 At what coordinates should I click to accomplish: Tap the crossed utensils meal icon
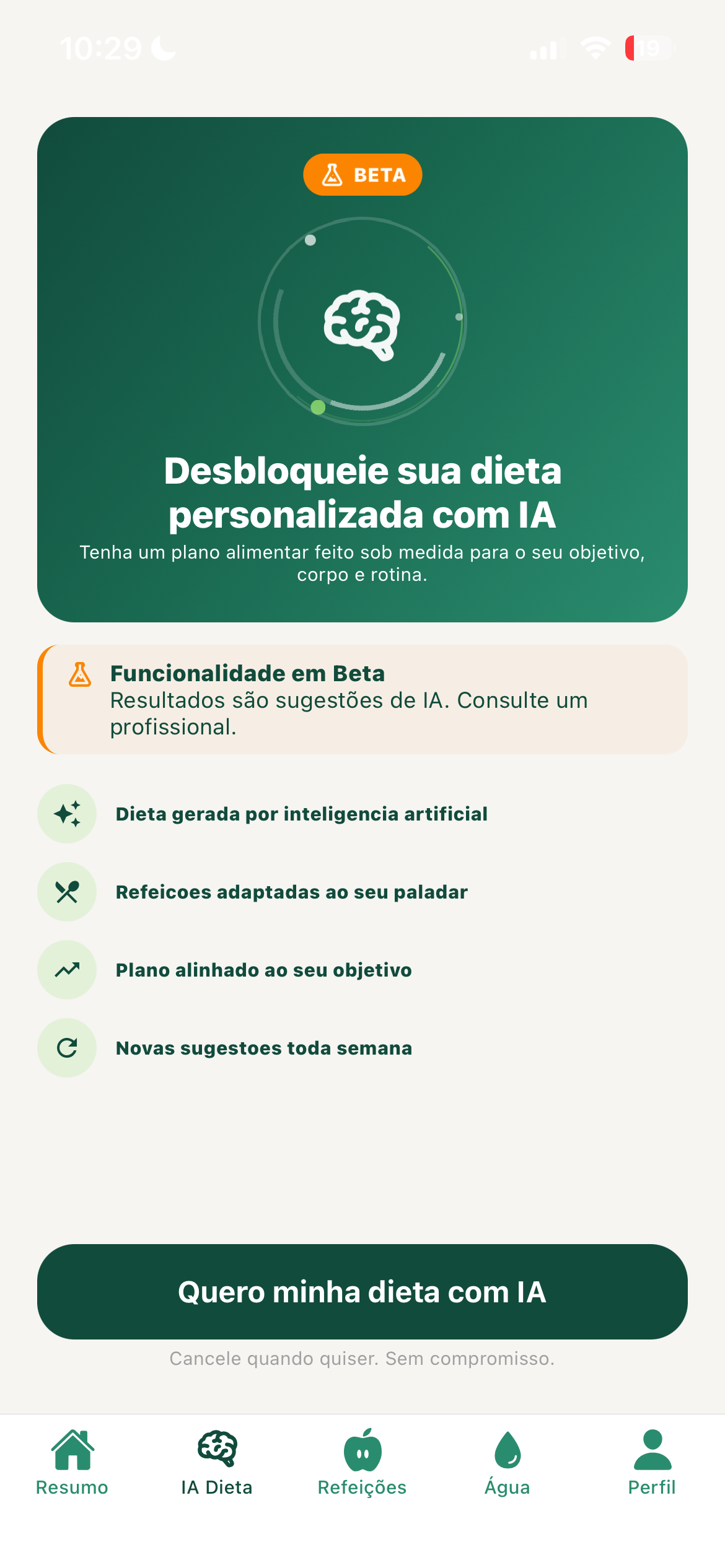pos(67,892)
